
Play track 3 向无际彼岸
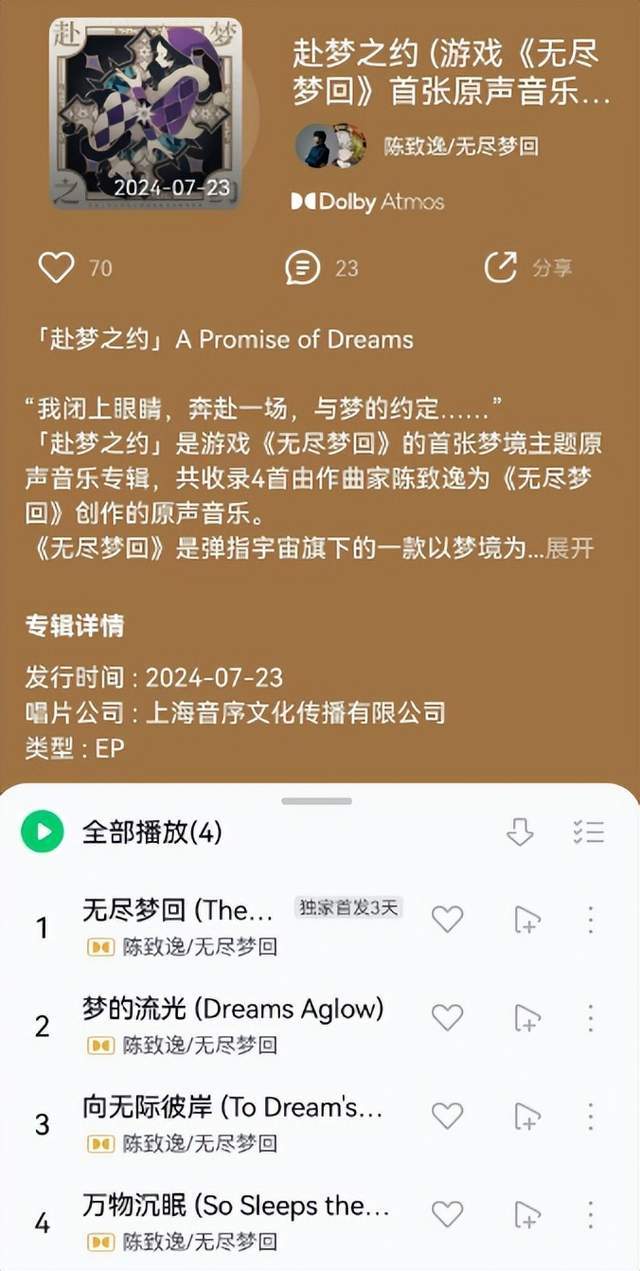[232, 1107]
